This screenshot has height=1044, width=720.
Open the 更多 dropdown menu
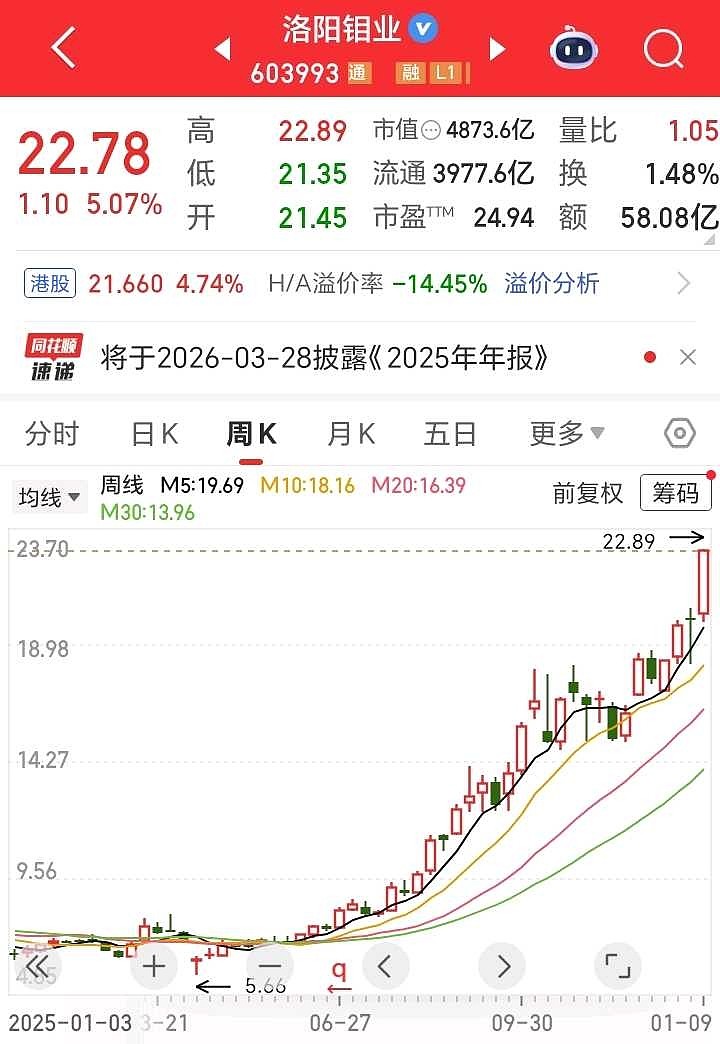click(x=565, y=433)
